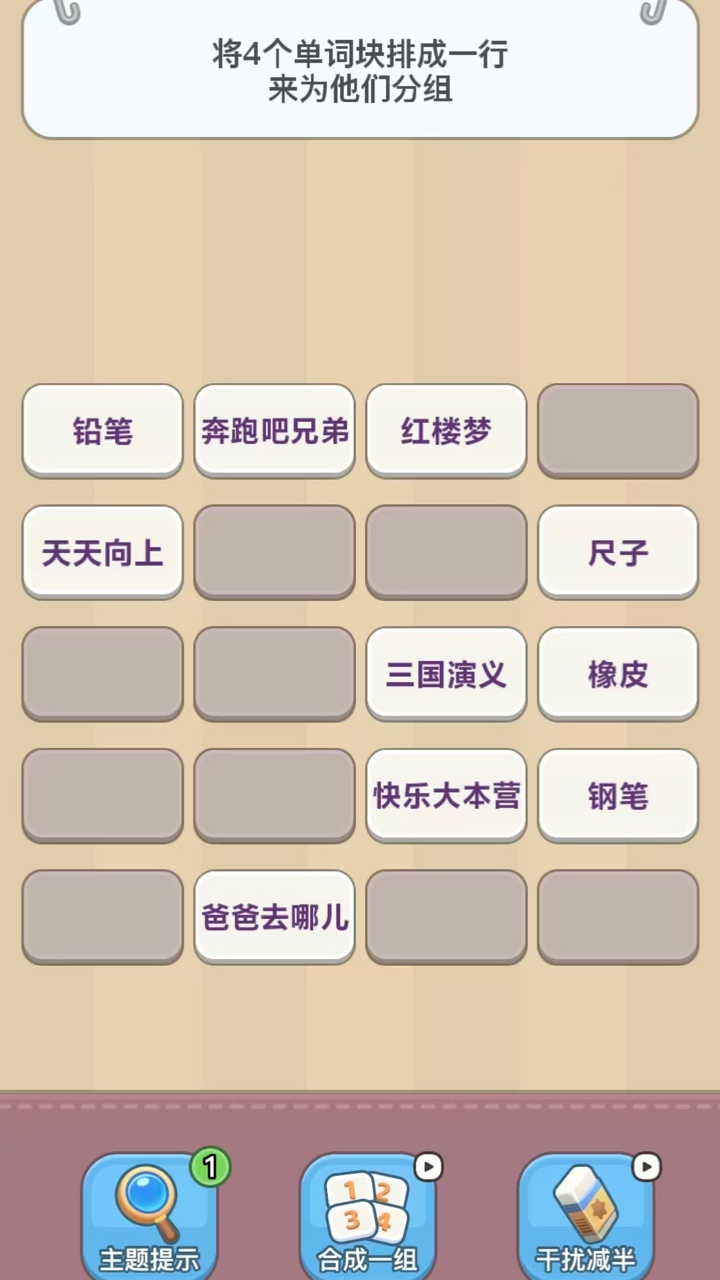Viewport: 720px width, 1280px height.
Task: Pick the 红楼梦 word block
Action: click(446, 431)
